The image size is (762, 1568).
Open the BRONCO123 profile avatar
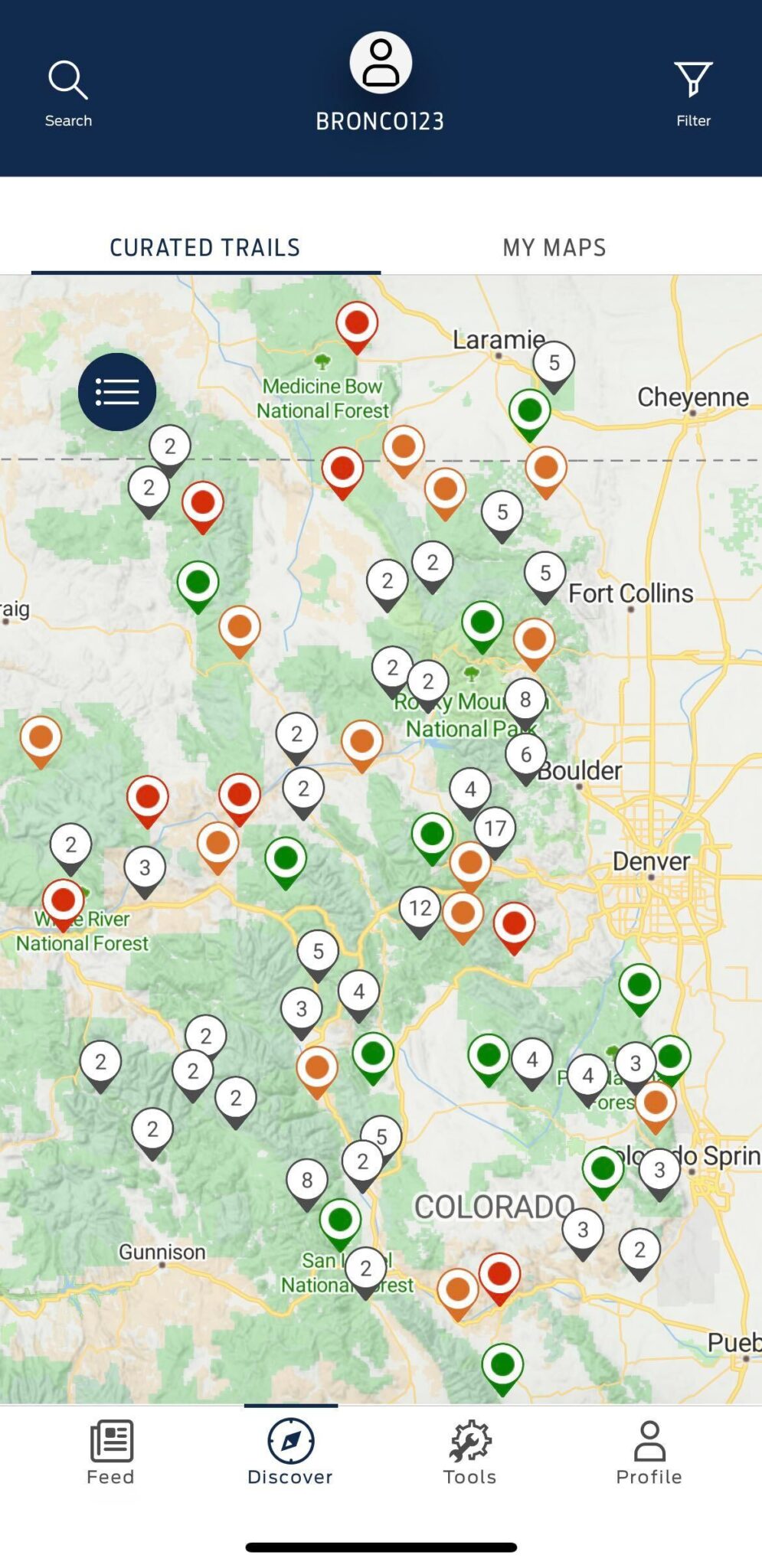[381, 64]
